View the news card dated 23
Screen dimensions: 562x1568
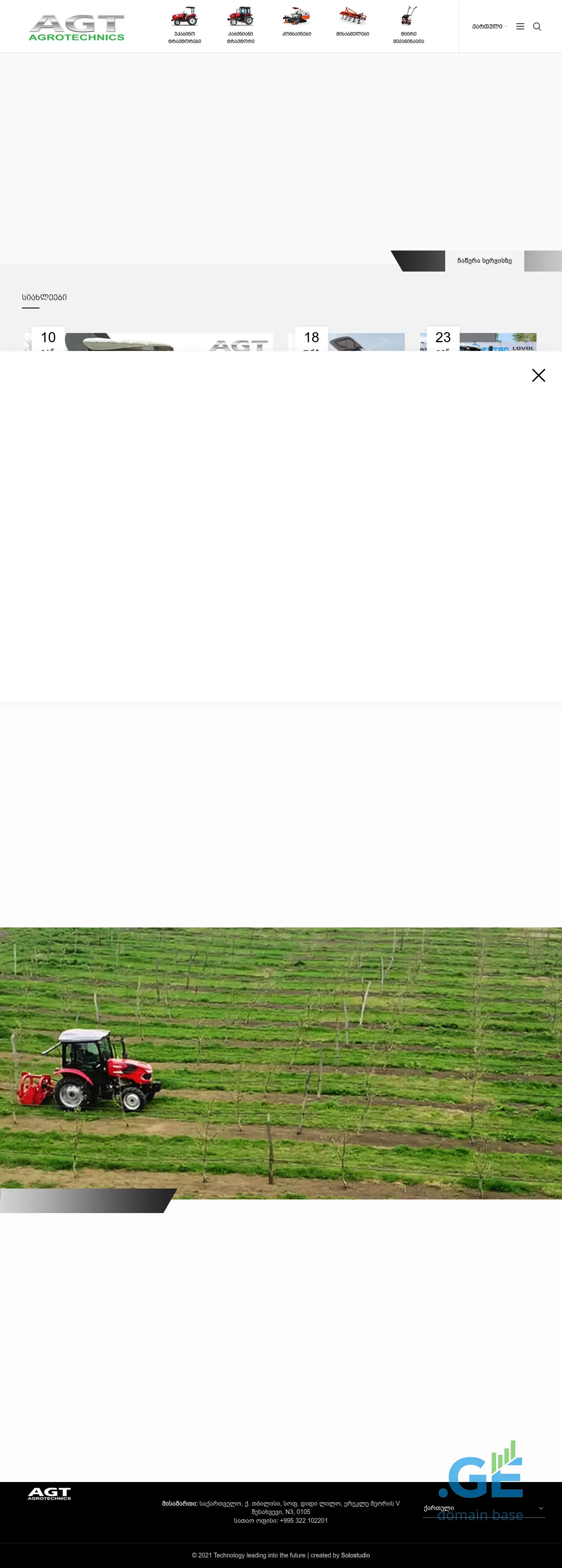pos(479,341)
